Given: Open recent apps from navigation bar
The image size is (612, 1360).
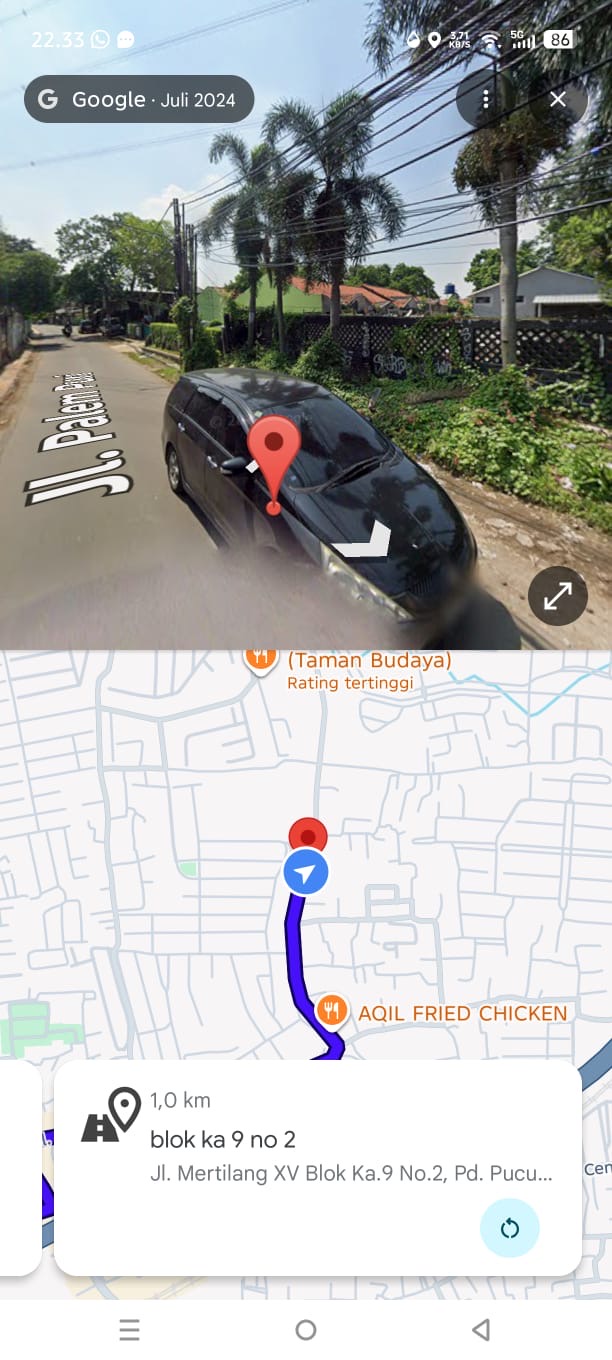Looking at the screenshot, I should coord(129,1329).
